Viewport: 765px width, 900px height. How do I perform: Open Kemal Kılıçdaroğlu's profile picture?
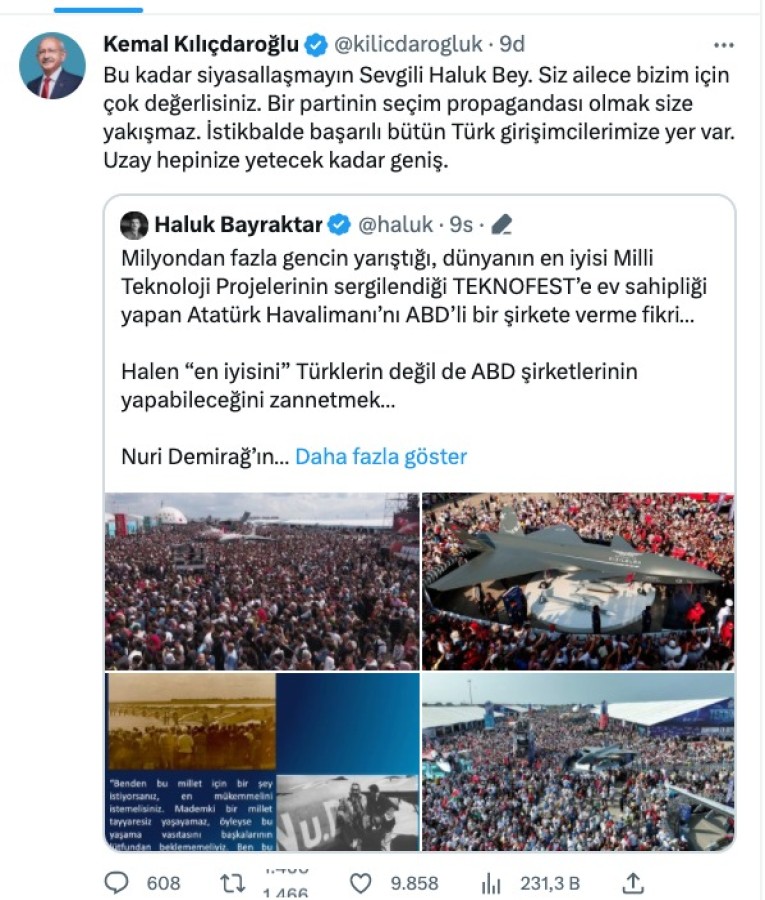tap(52, 66)
